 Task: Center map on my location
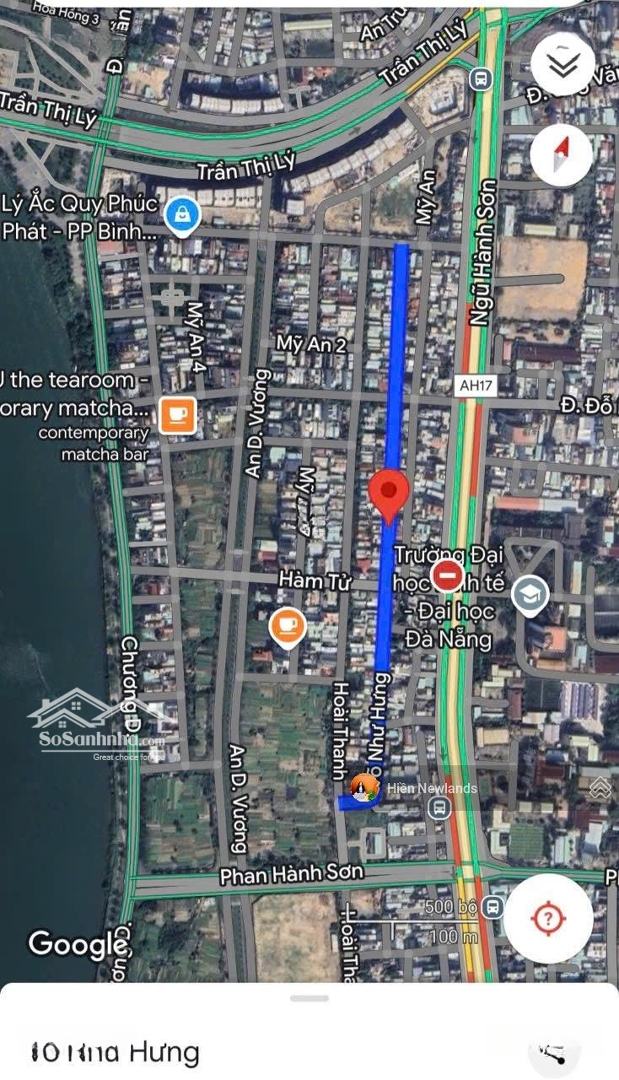pyautogui.click(x=548, y=918)
